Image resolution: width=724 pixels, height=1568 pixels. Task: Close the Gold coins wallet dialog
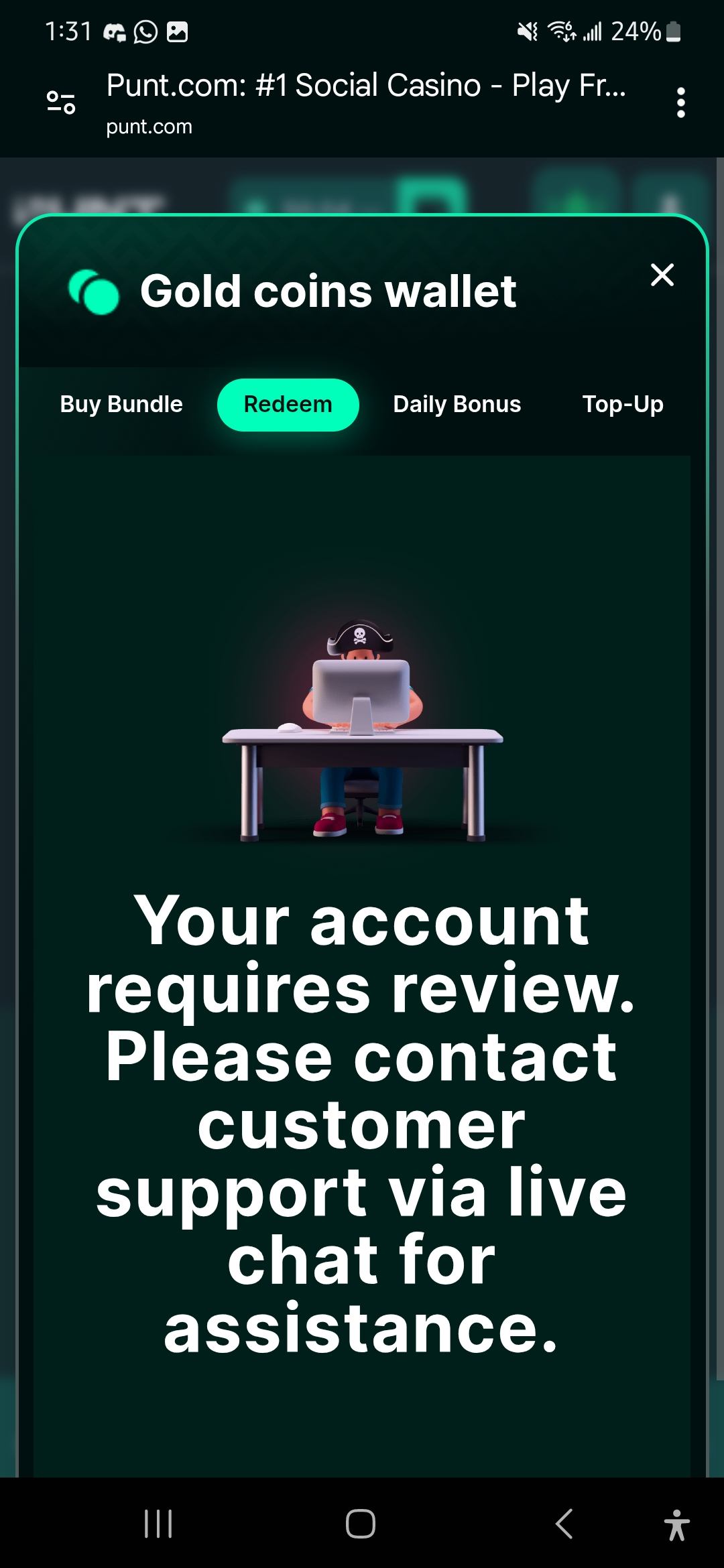tap(662, 275)
